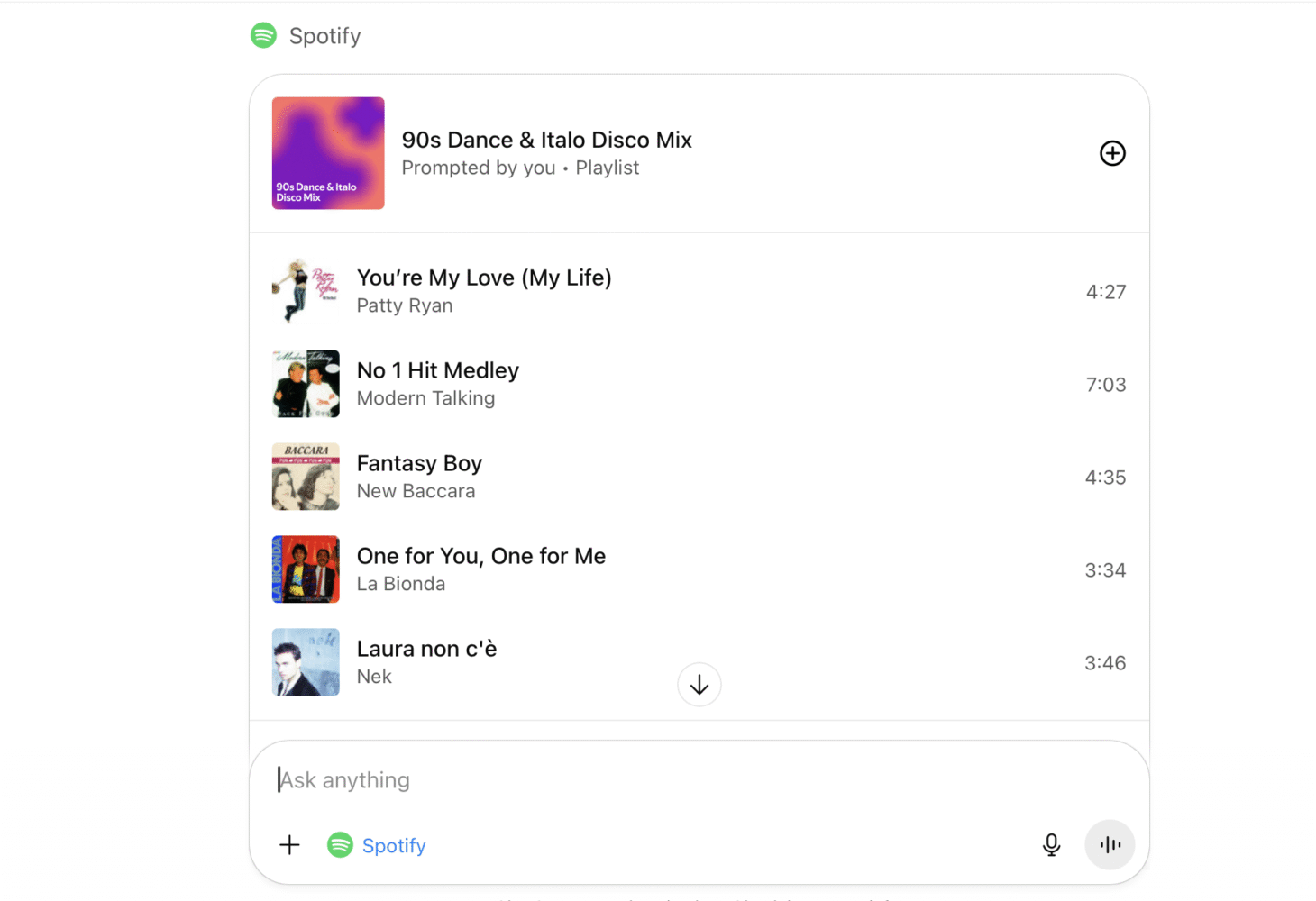The image size is (1316, 901).
Task: Select Fantasy Boy by New Baccara
Action: point(419,464)
